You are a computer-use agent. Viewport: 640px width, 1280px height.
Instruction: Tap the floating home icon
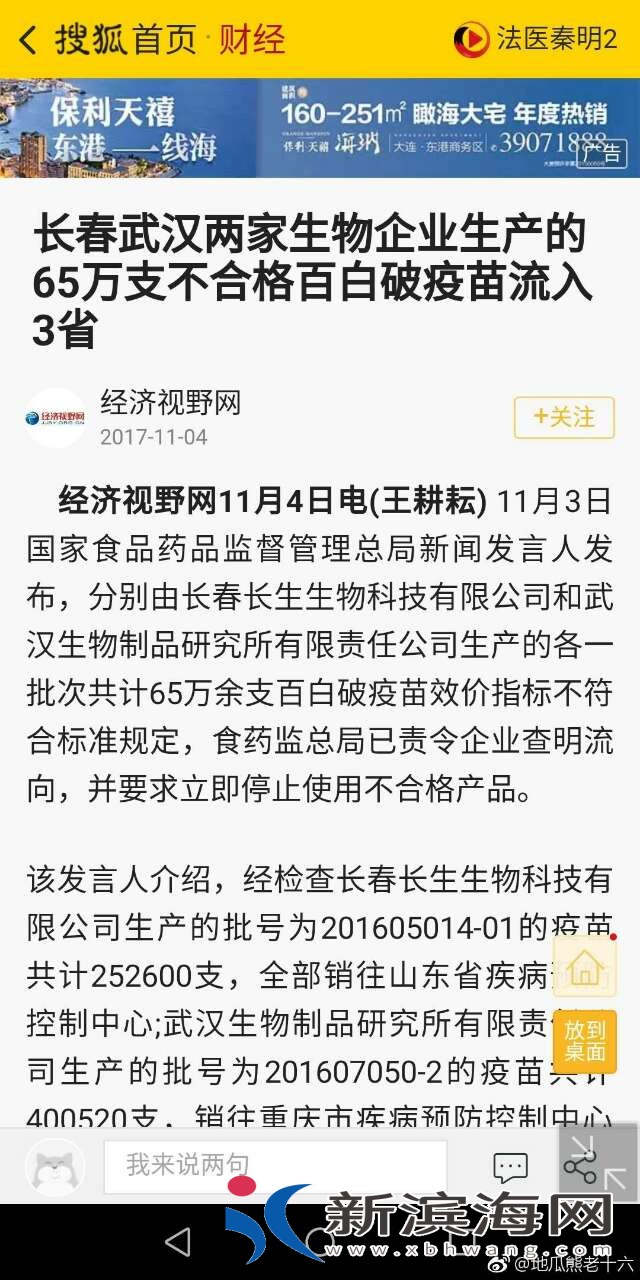pyautogui.click(x=584, y=967)
